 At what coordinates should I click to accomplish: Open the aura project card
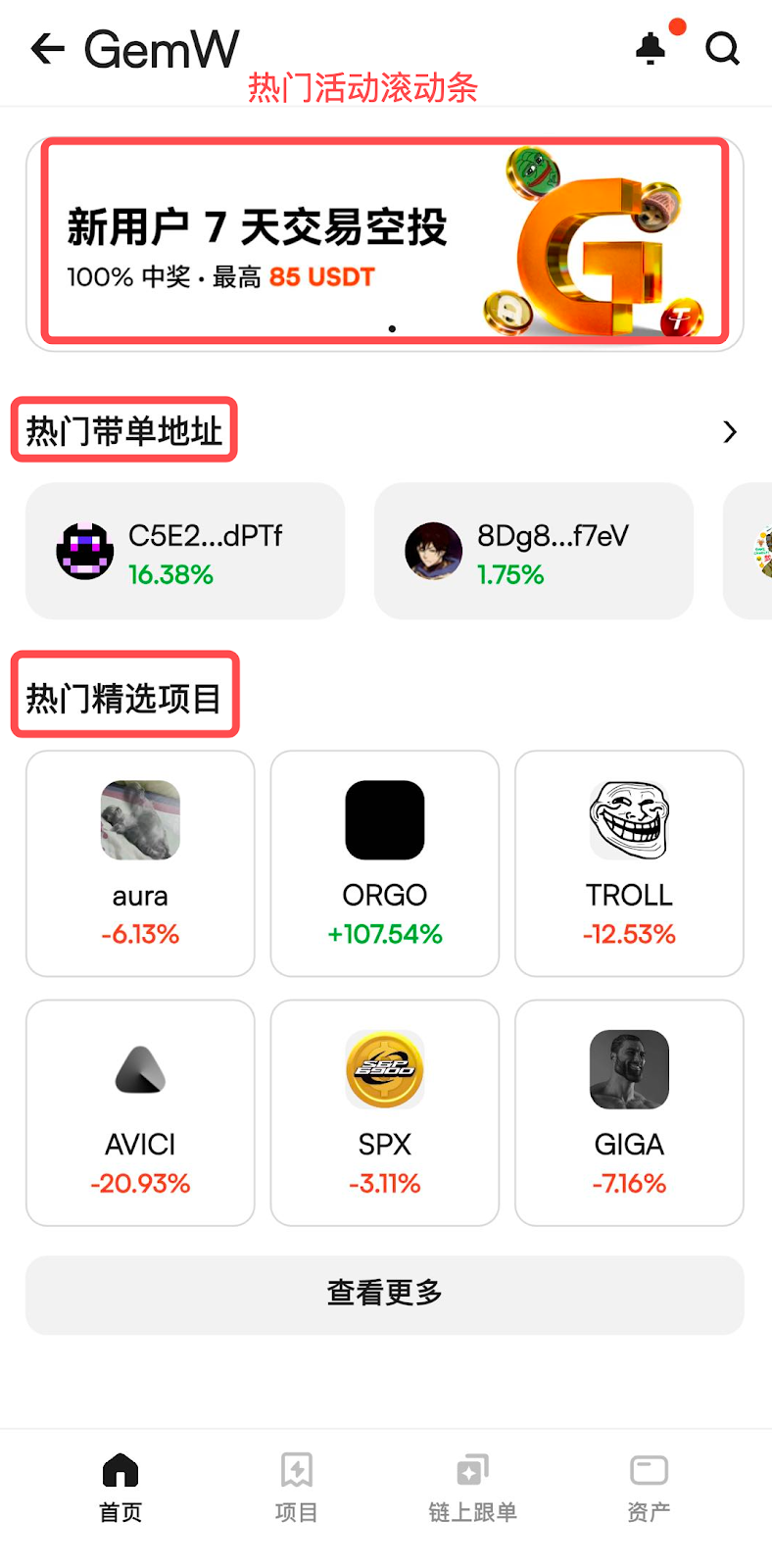coord(140,863)
